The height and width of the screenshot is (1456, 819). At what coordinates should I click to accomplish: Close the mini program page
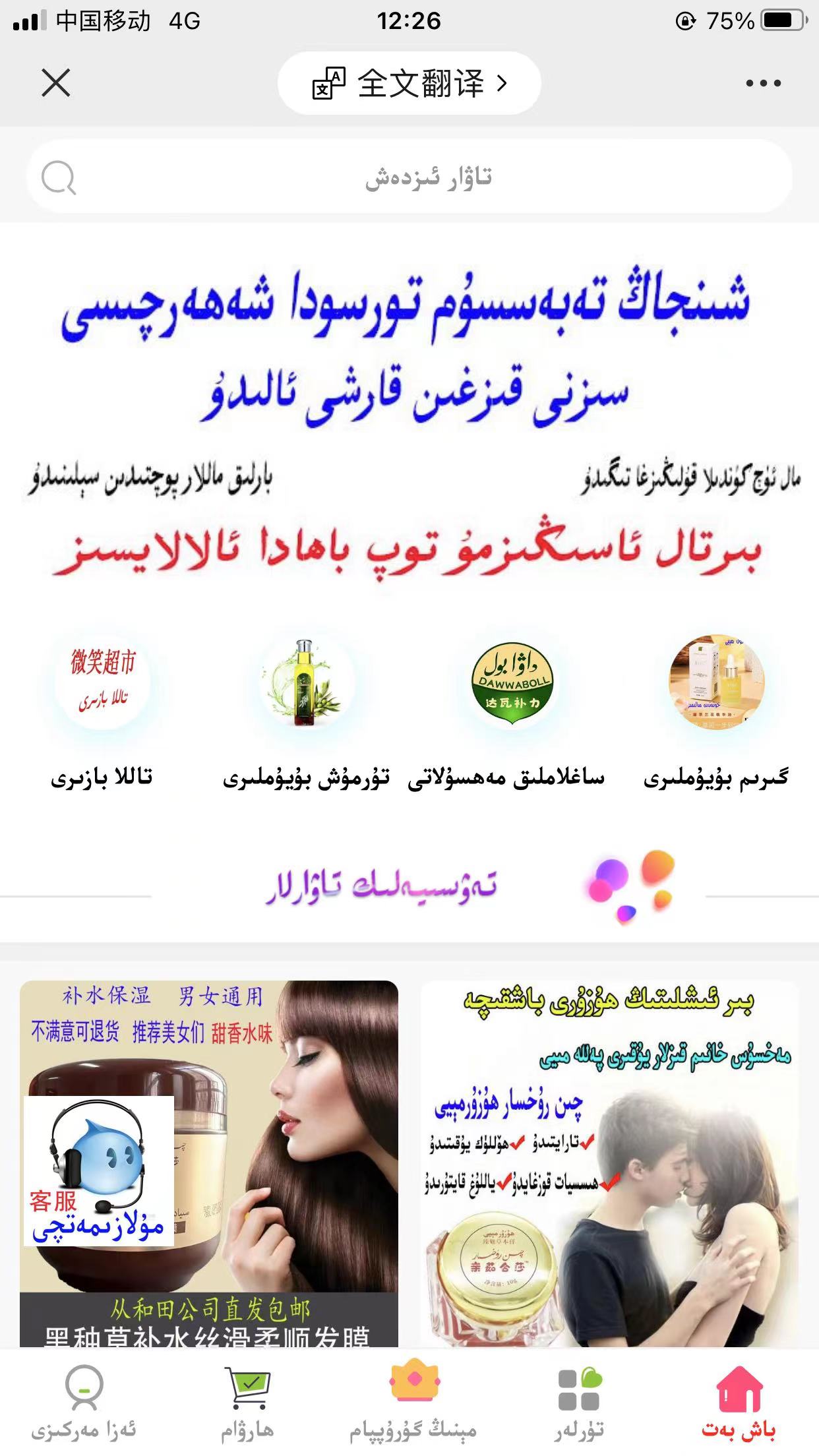pos(55,83)
